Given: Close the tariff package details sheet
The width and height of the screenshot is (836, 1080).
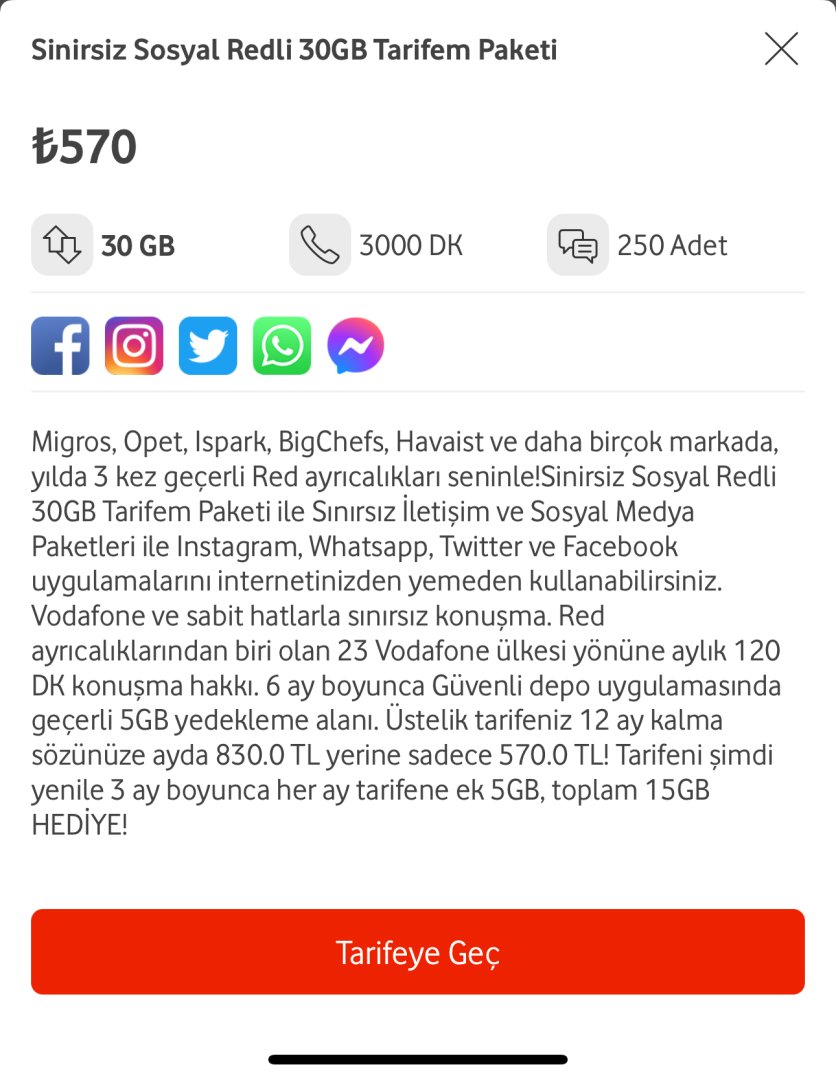Looking at the screenshot, I should (x=781, y=49).
